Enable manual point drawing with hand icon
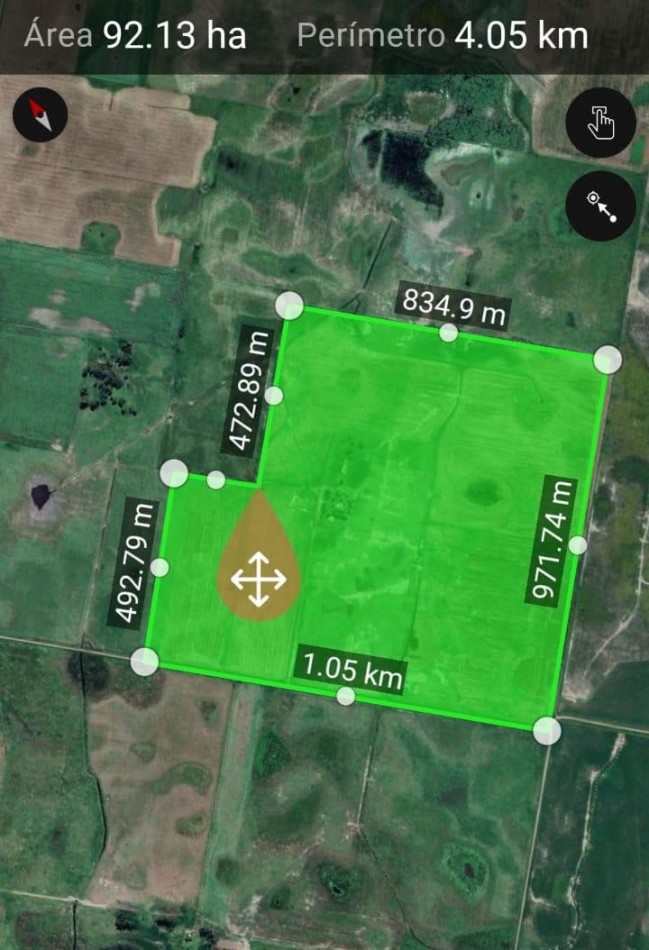Screen dimensions: 649x950 click(600, 124)
